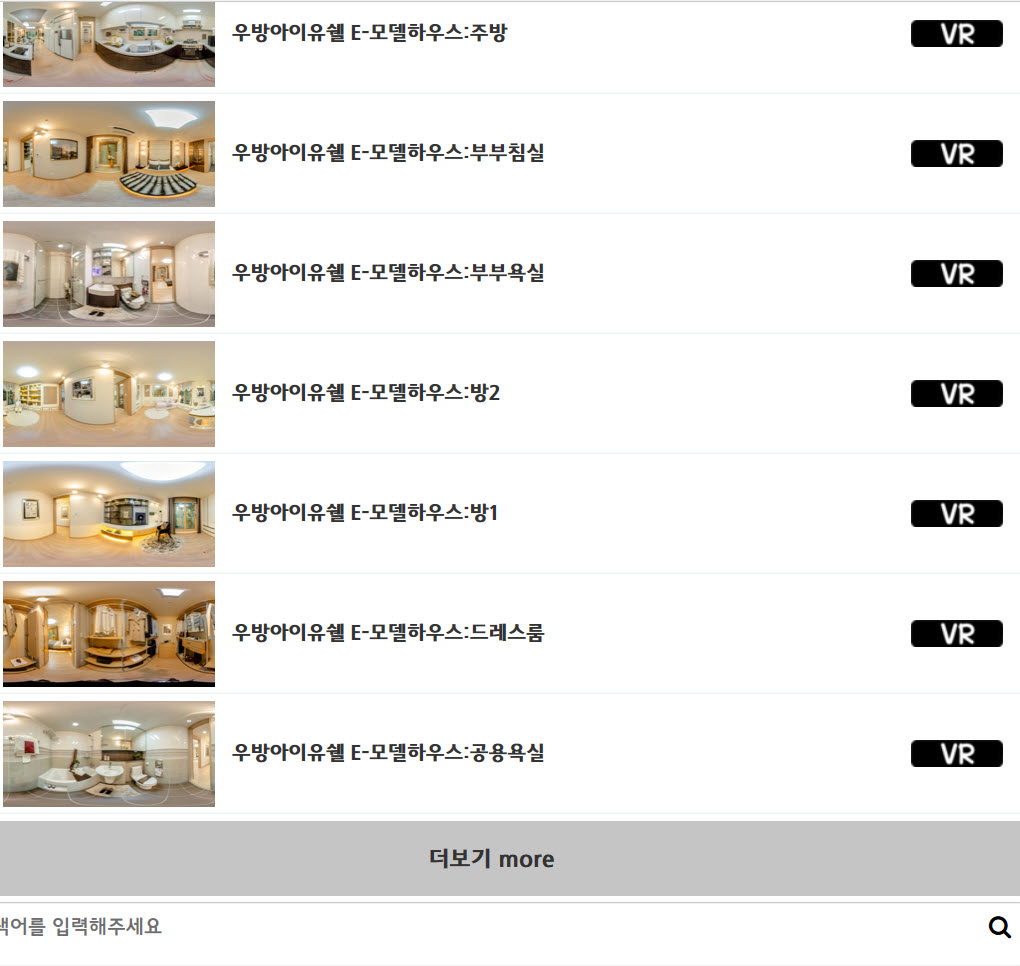Tap the magnifier search icon
1020x966 pixels.
(999, 928)
